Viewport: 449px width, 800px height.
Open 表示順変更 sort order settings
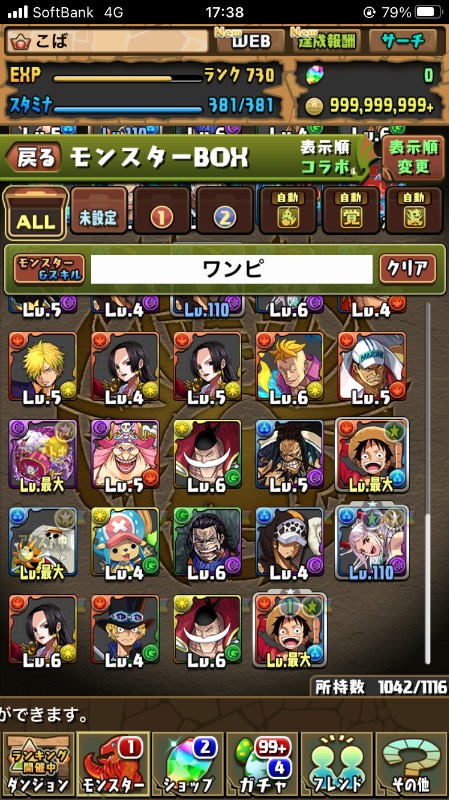[413, 157]
